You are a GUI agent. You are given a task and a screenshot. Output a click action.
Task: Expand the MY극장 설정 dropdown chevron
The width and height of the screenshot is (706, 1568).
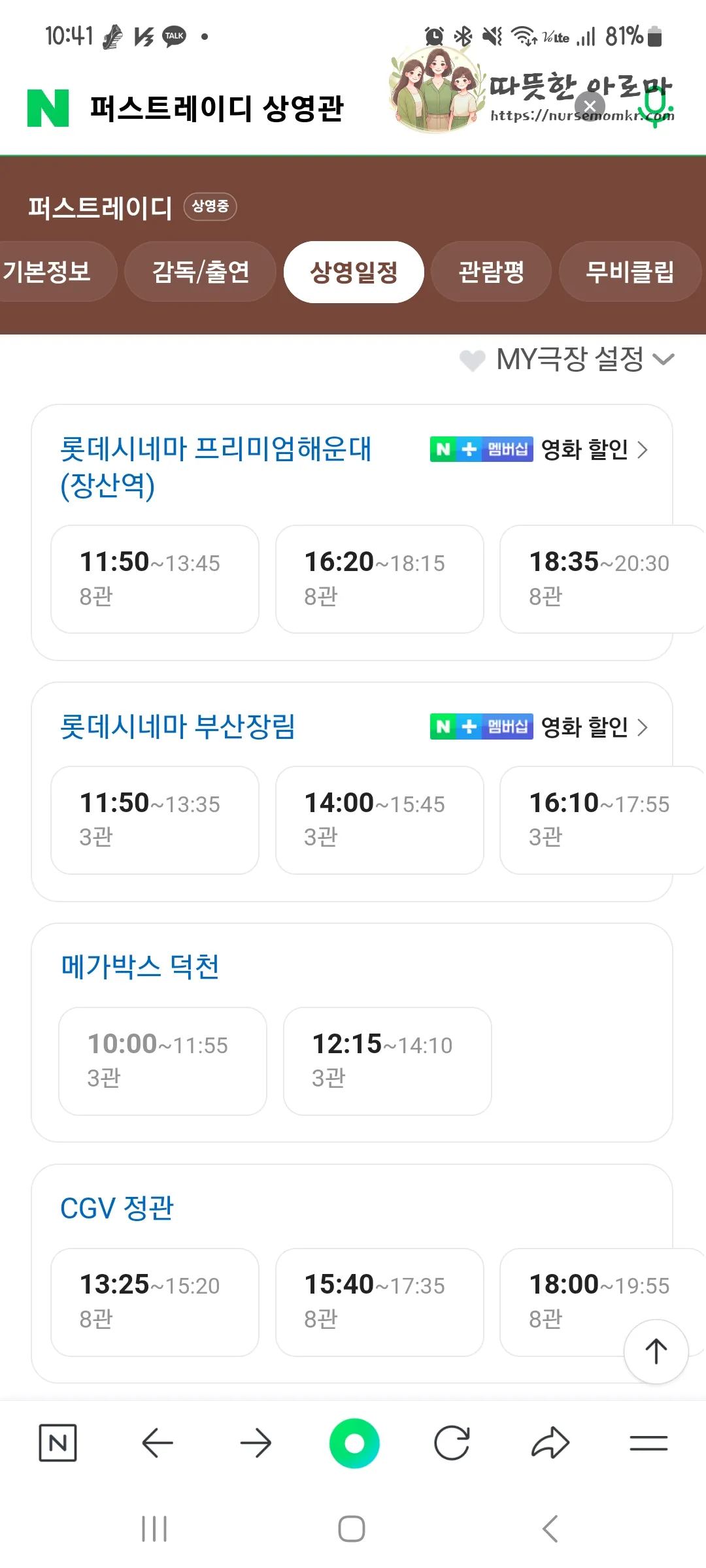pos(665,359)
